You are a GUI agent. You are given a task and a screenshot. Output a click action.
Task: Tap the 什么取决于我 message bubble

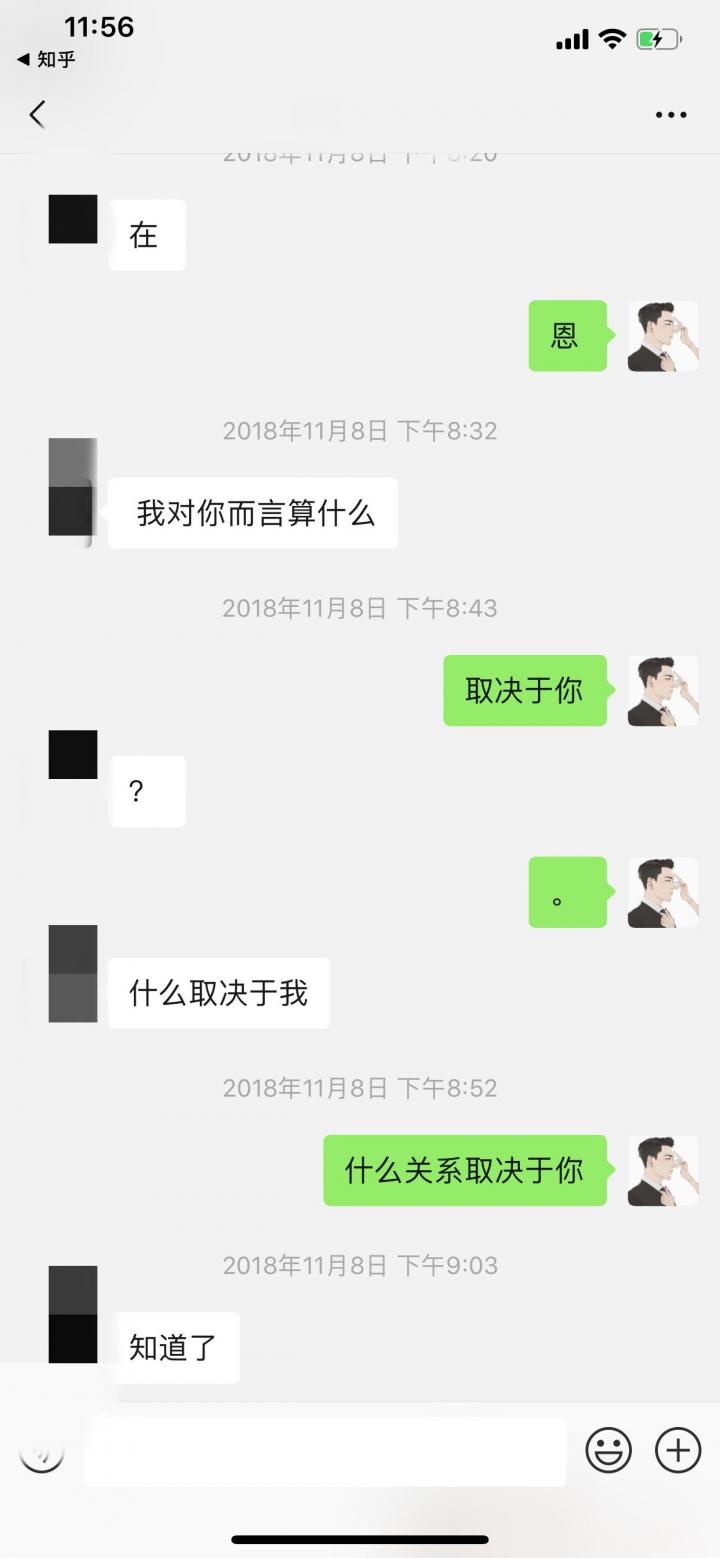217,993
